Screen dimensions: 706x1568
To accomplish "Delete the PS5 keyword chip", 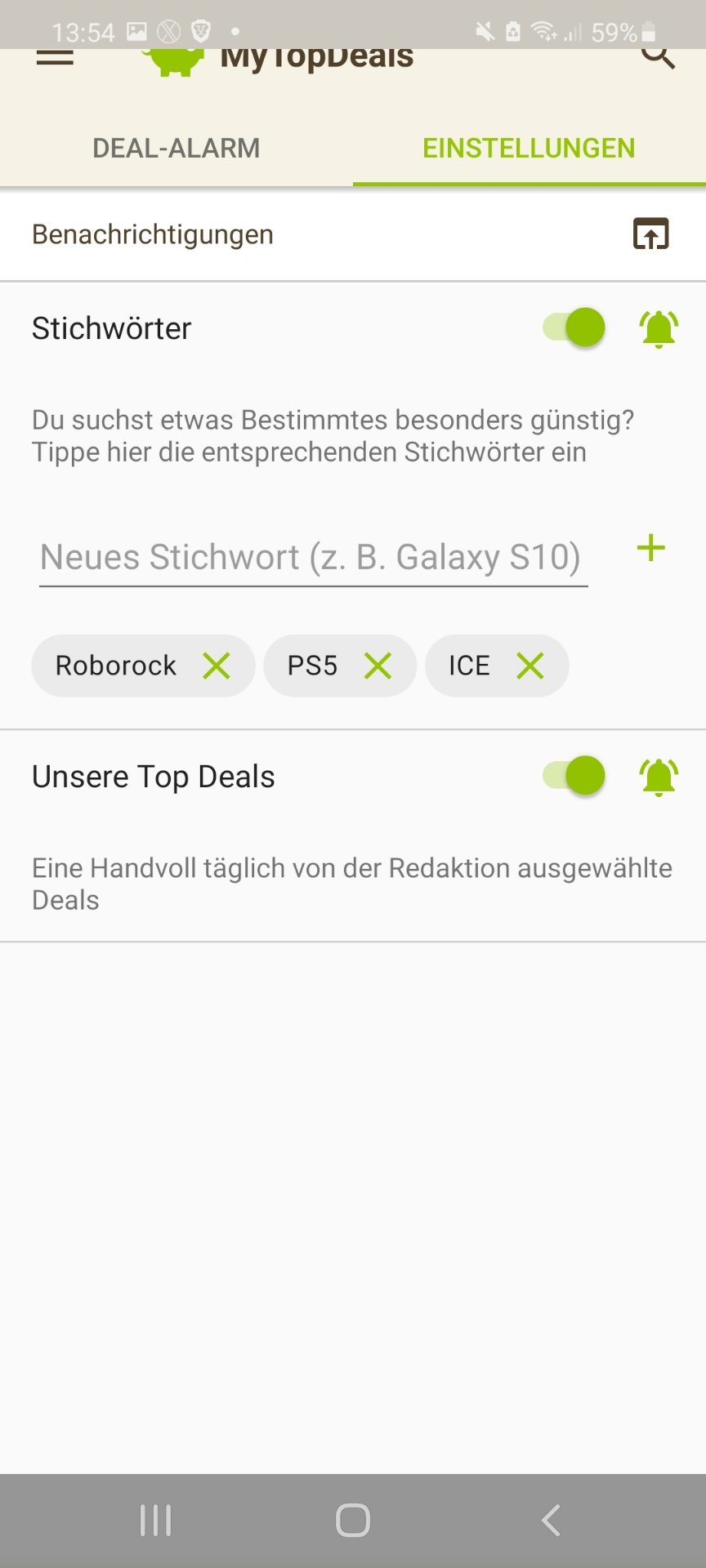I will point(378,666).
